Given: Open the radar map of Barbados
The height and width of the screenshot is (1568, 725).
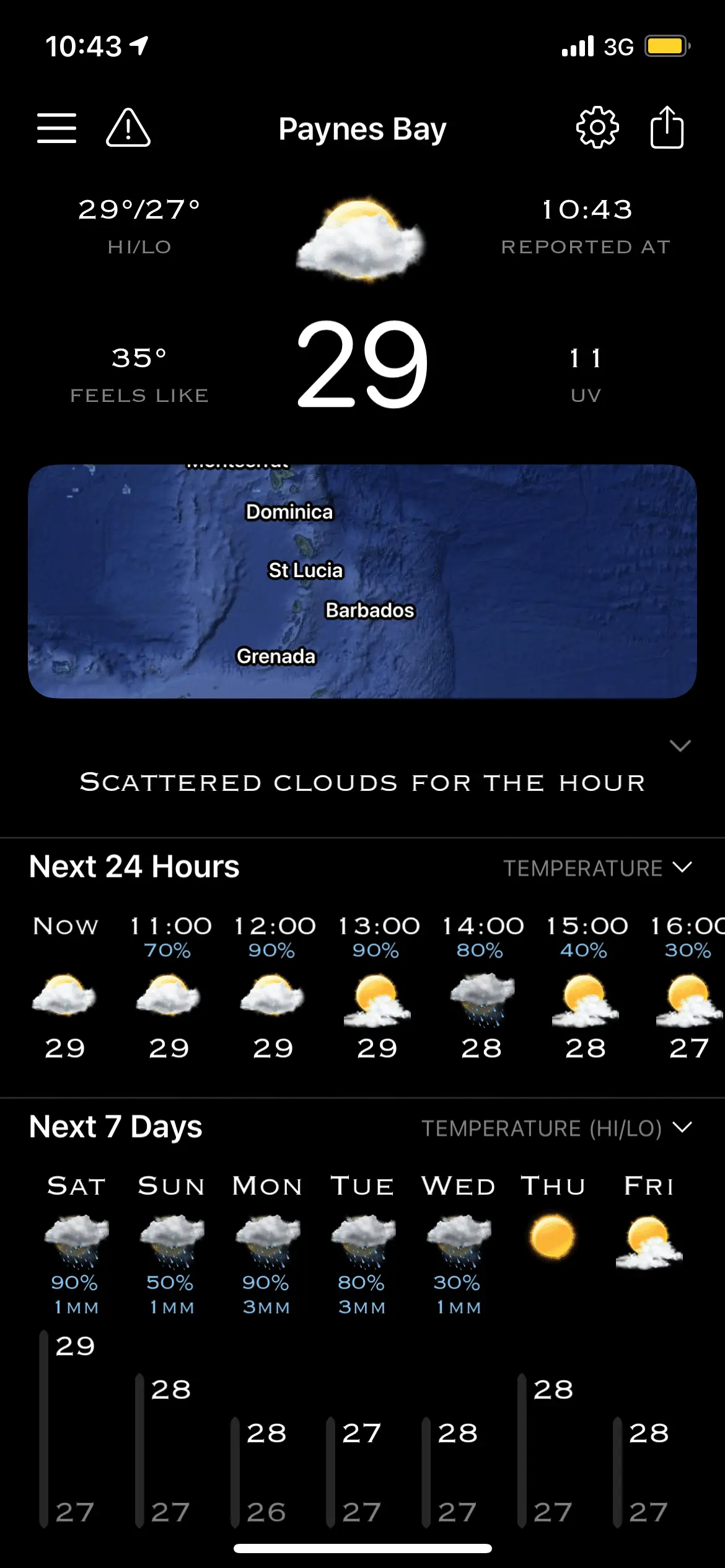Looking at the screenshot, I should pos(362,581).
